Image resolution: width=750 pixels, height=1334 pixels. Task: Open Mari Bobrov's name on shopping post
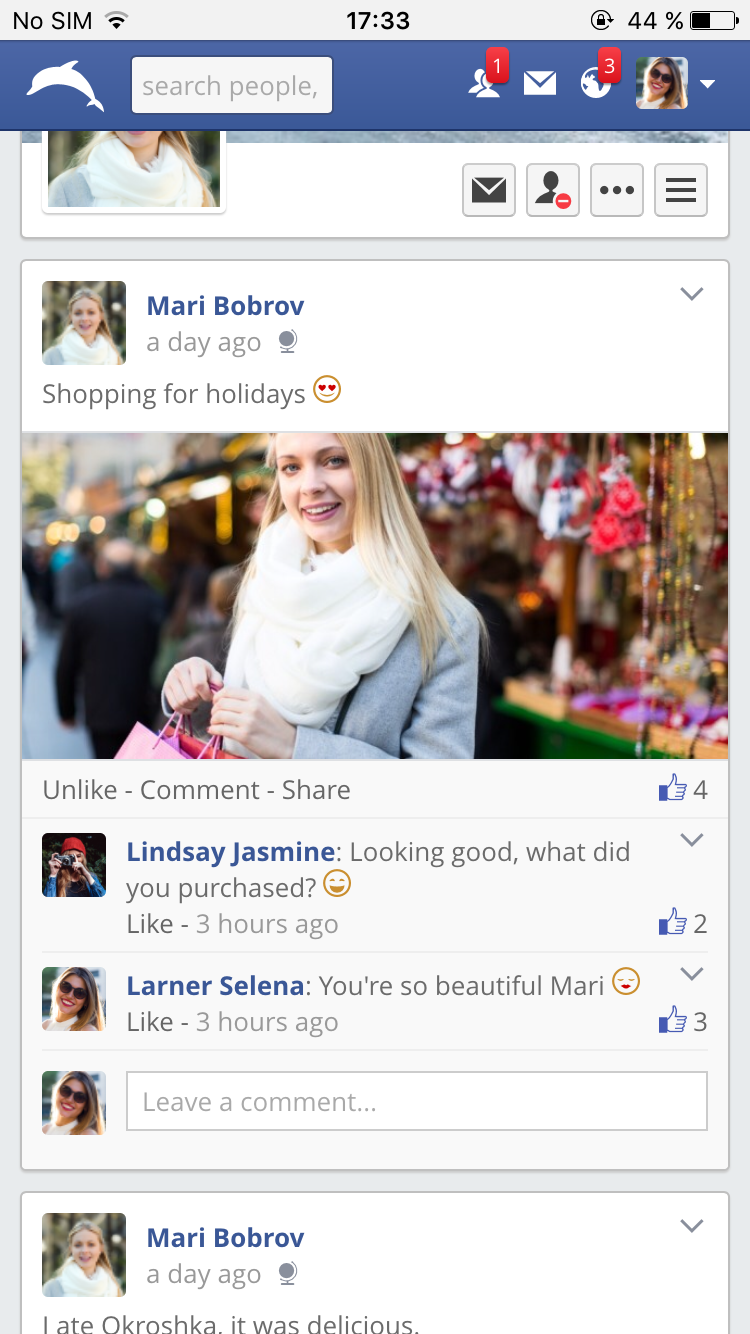(x=225, y=306)
